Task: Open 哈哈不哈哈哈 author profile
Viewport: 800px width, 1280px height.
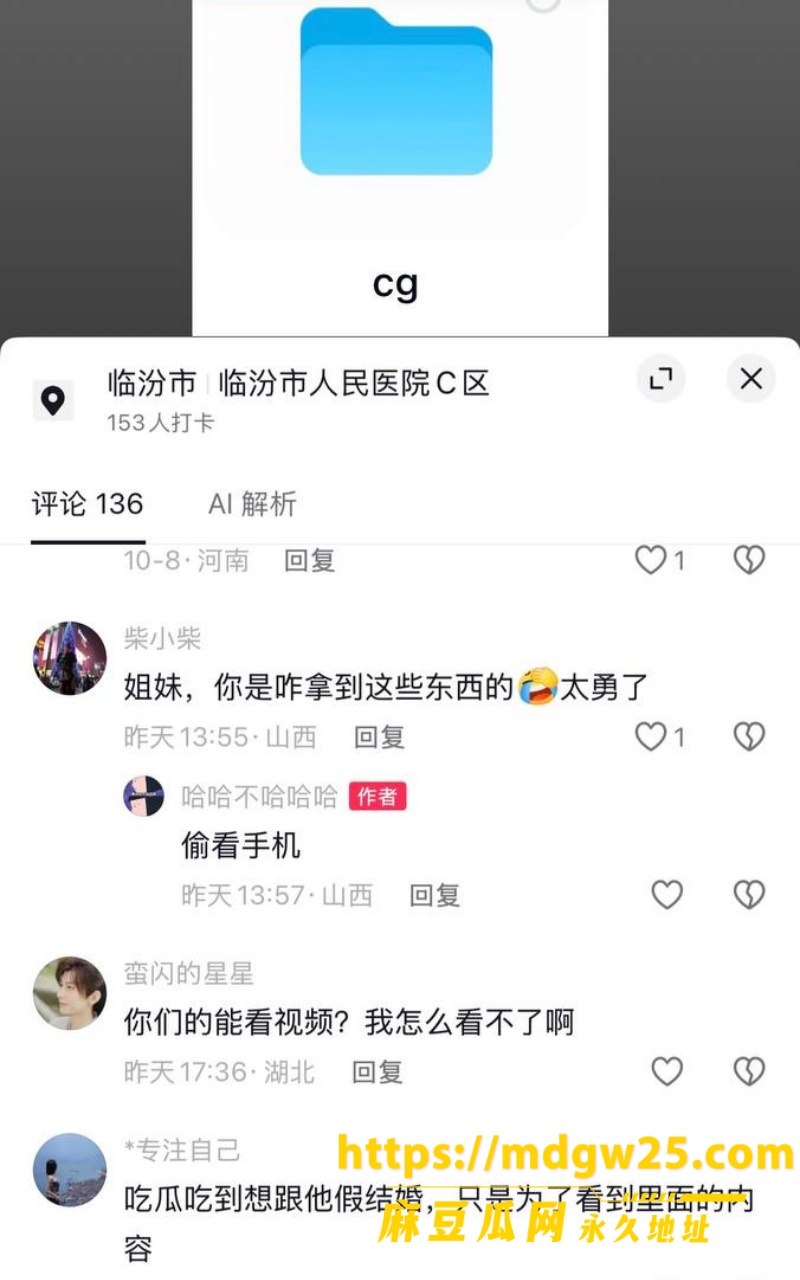Action: click(x=143, y=796)
